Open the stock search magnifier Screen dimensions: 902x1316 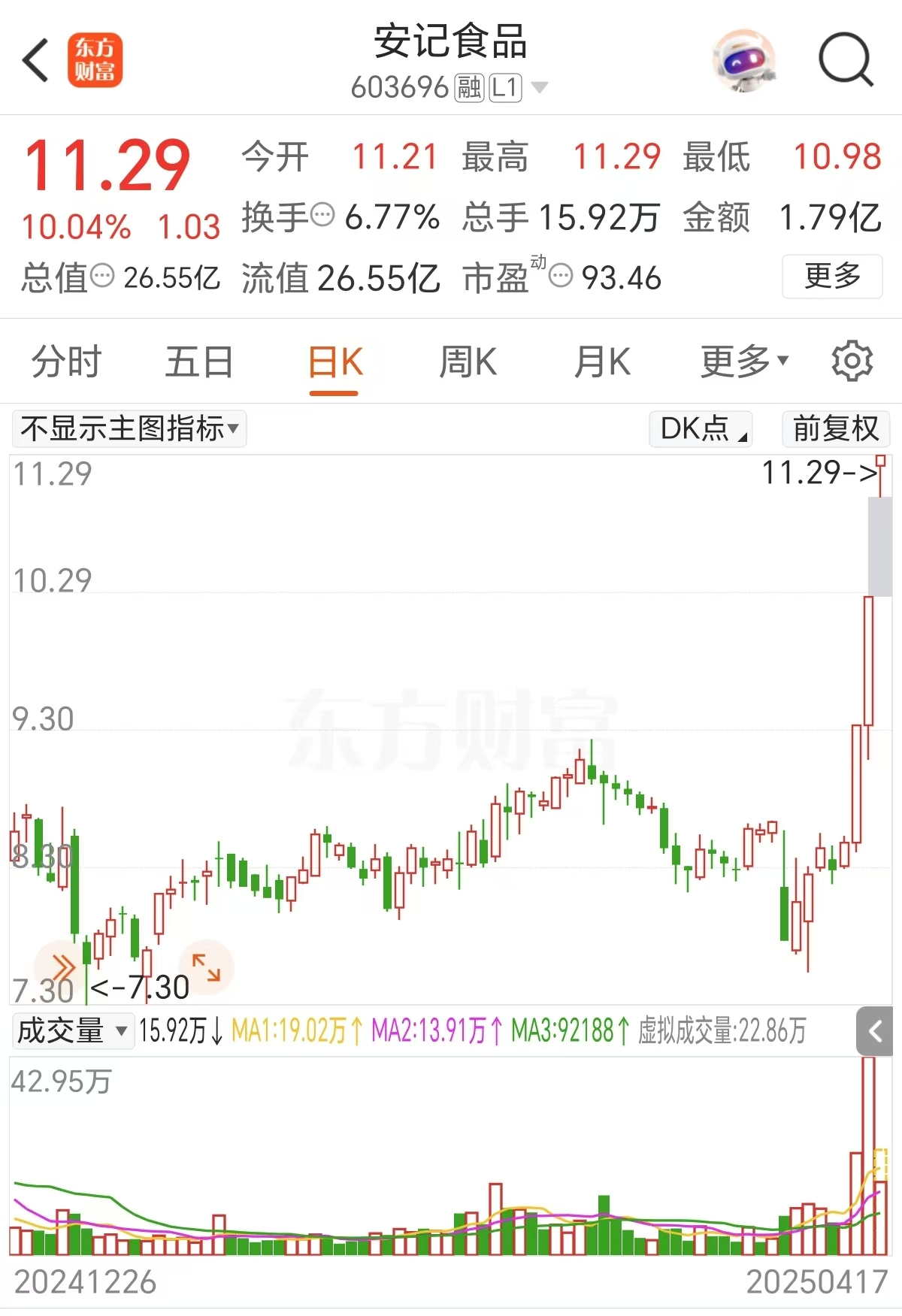pyautogui.click(x=846, y=60)
